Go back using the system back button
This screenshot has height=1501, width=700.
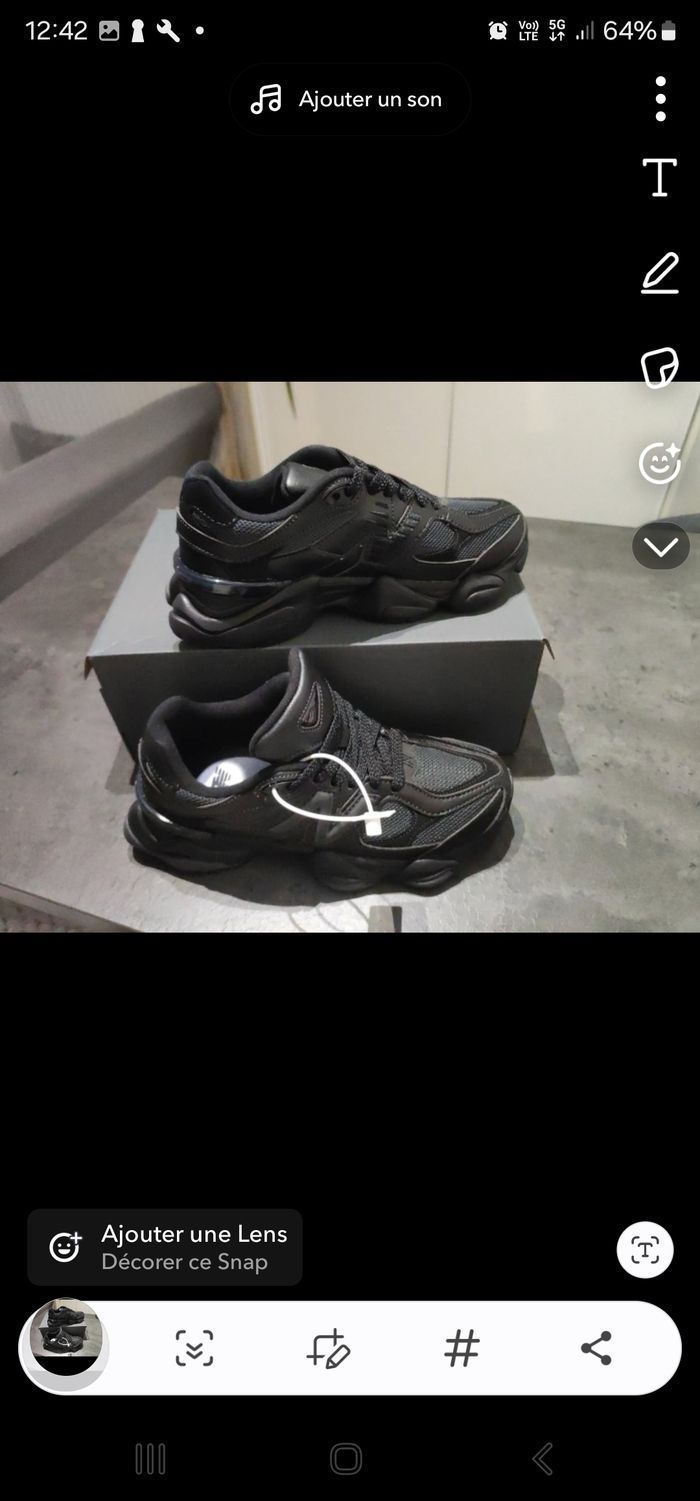[x=543, y=1459]
